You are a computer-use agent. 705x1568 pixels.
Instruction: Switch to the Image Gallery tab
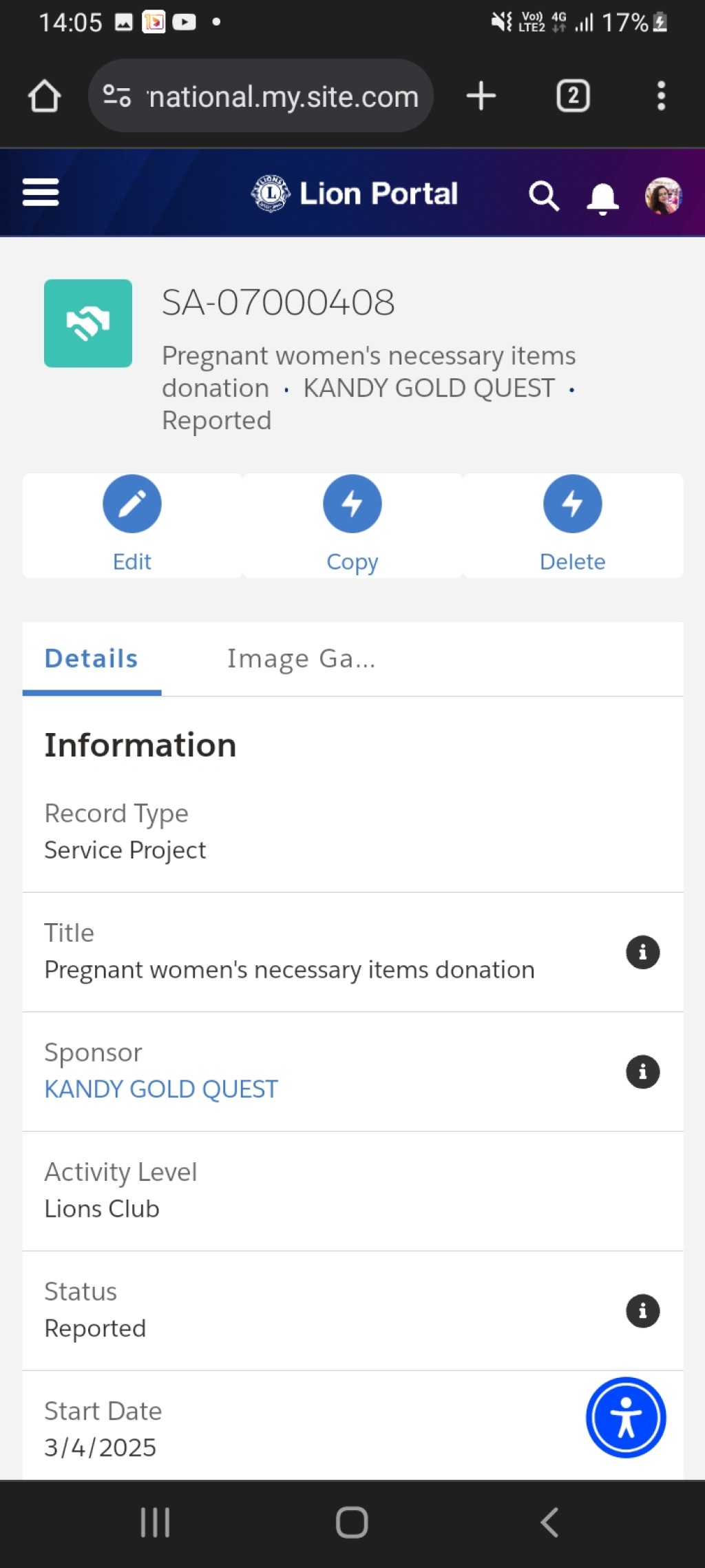(301, 659)
